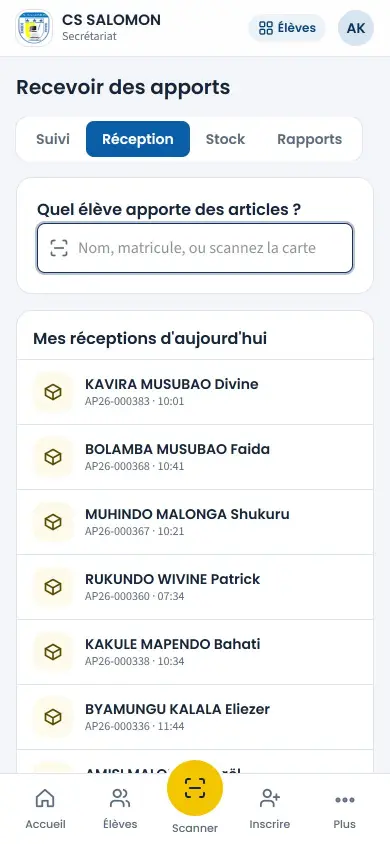Viewport: 390px width, 844px height.
Task: Select the Réception tab
Action: tap(138, 139)
